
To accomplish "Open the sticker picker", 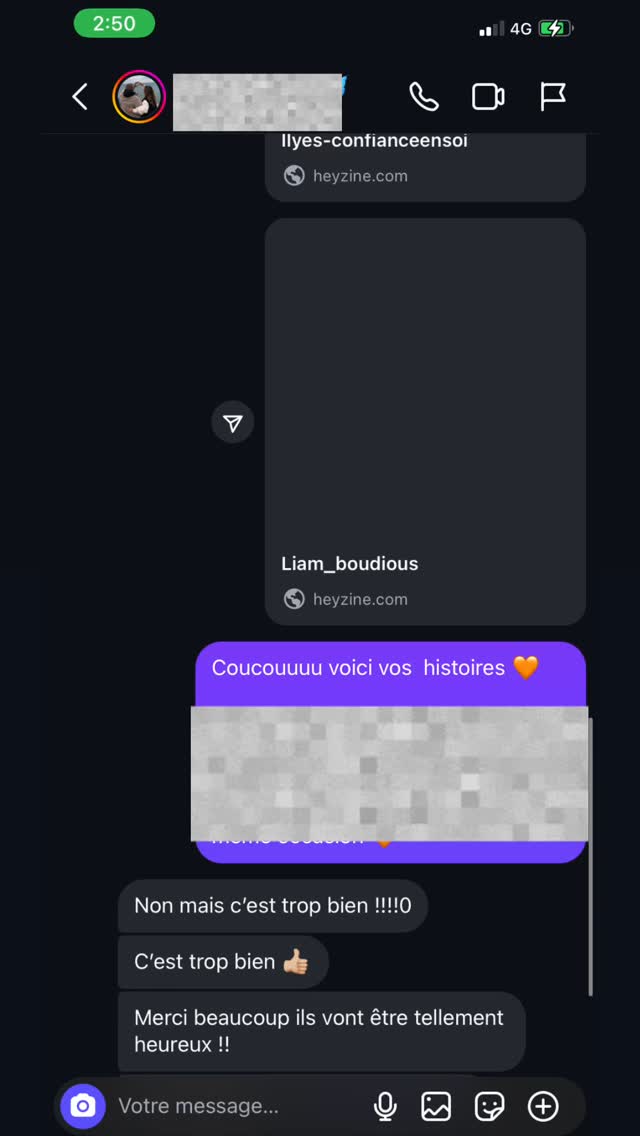I will (x=489, y=1106).
